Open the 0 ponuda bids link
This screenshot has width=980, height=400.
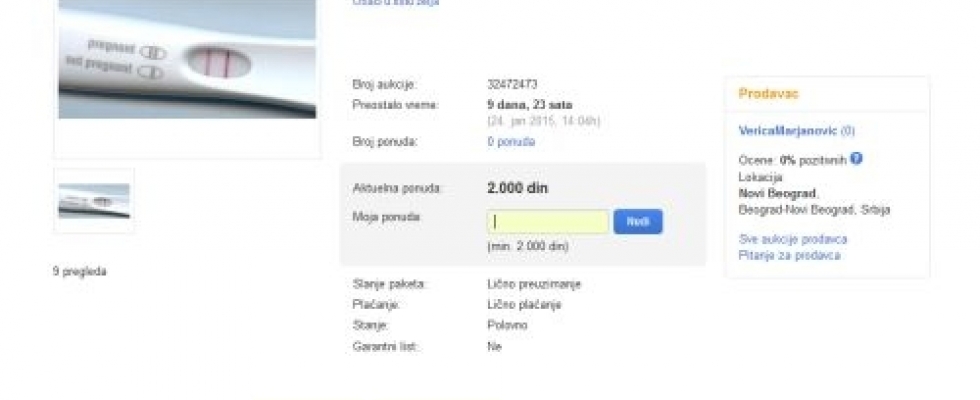pos(510,142)
